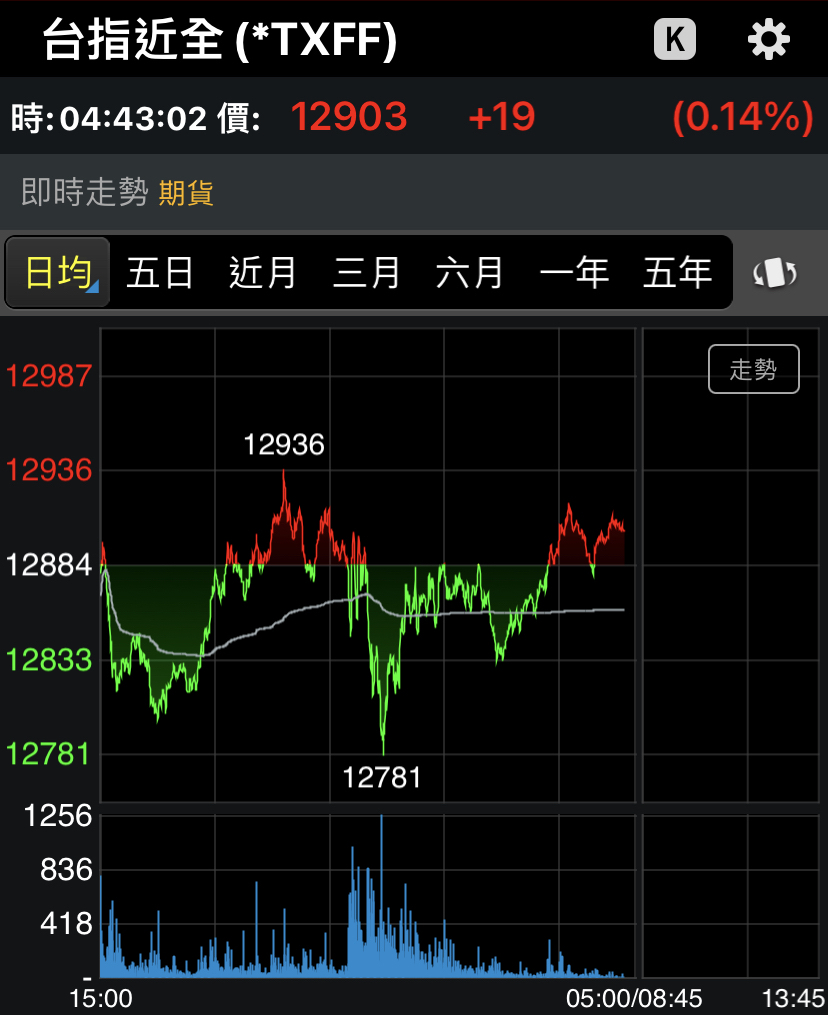This screenshot has height=1015, width=828.
Task: Switch to the 五年 view
Action: (x=677, y=271)
